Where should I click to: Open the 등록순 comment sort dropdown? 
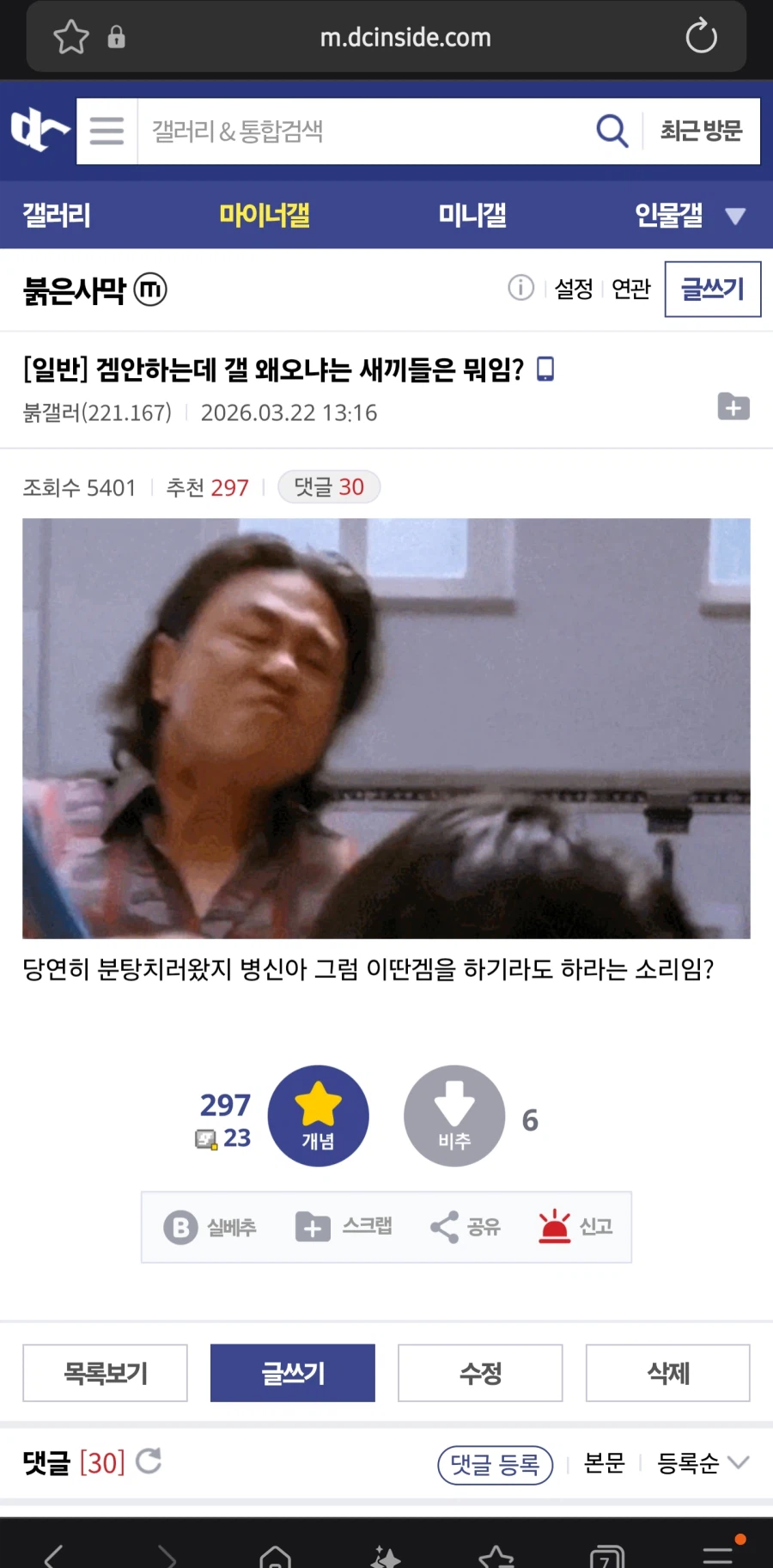point(702,1463)
